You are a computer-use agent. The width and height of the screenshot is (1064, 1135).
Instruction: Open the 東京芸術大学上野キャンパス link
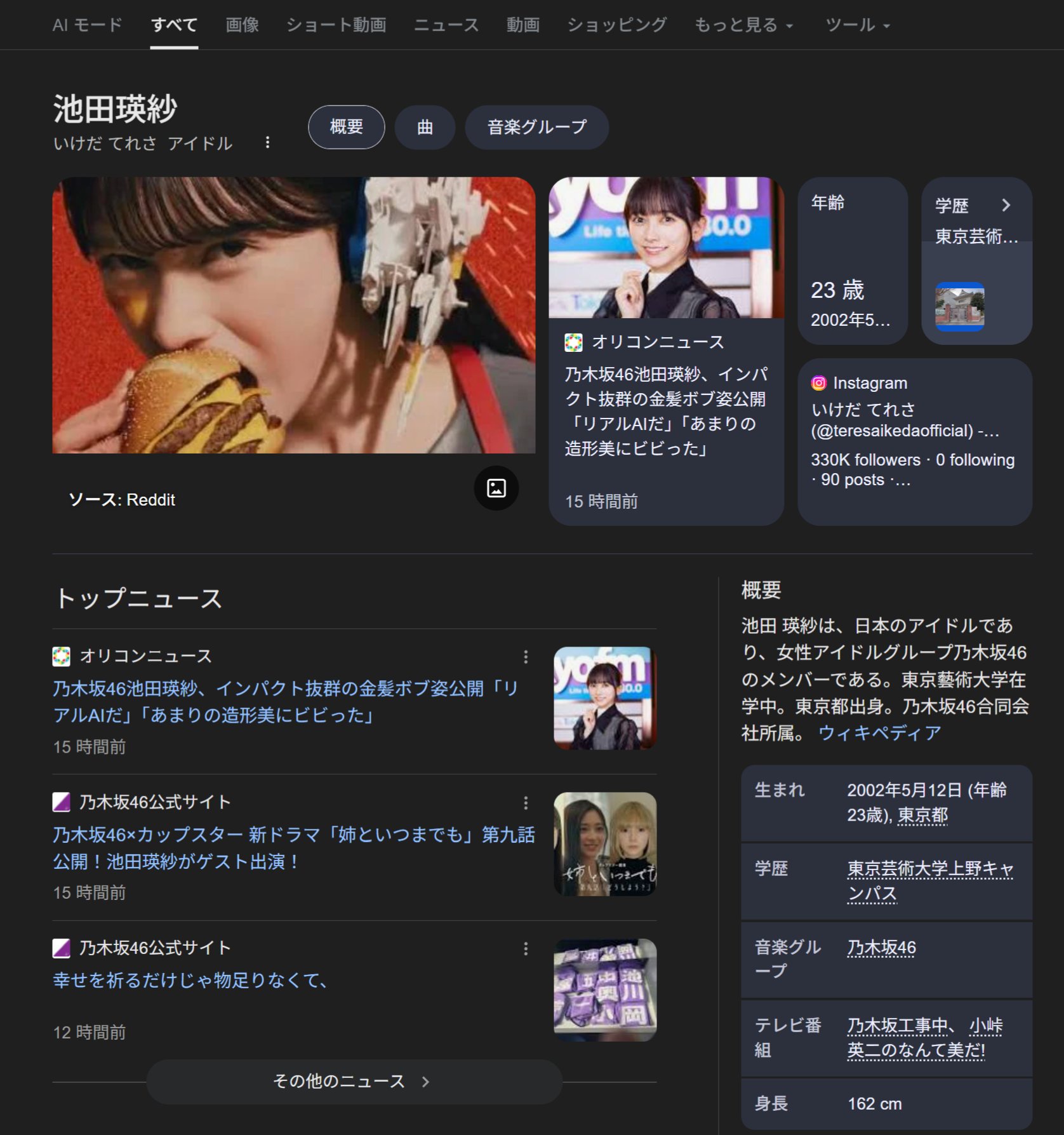929,880
